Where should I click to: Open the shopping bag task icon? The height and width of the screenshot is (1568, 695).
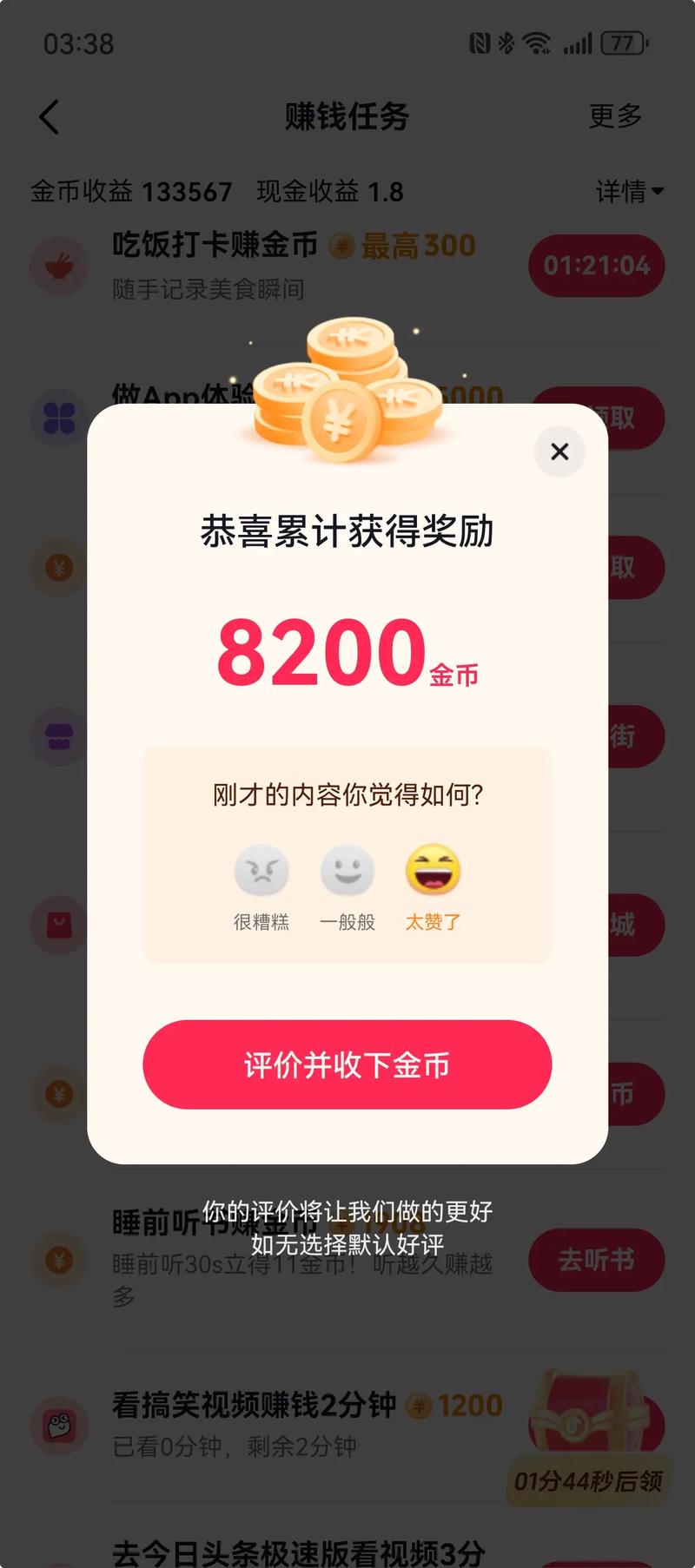[58, 926]
